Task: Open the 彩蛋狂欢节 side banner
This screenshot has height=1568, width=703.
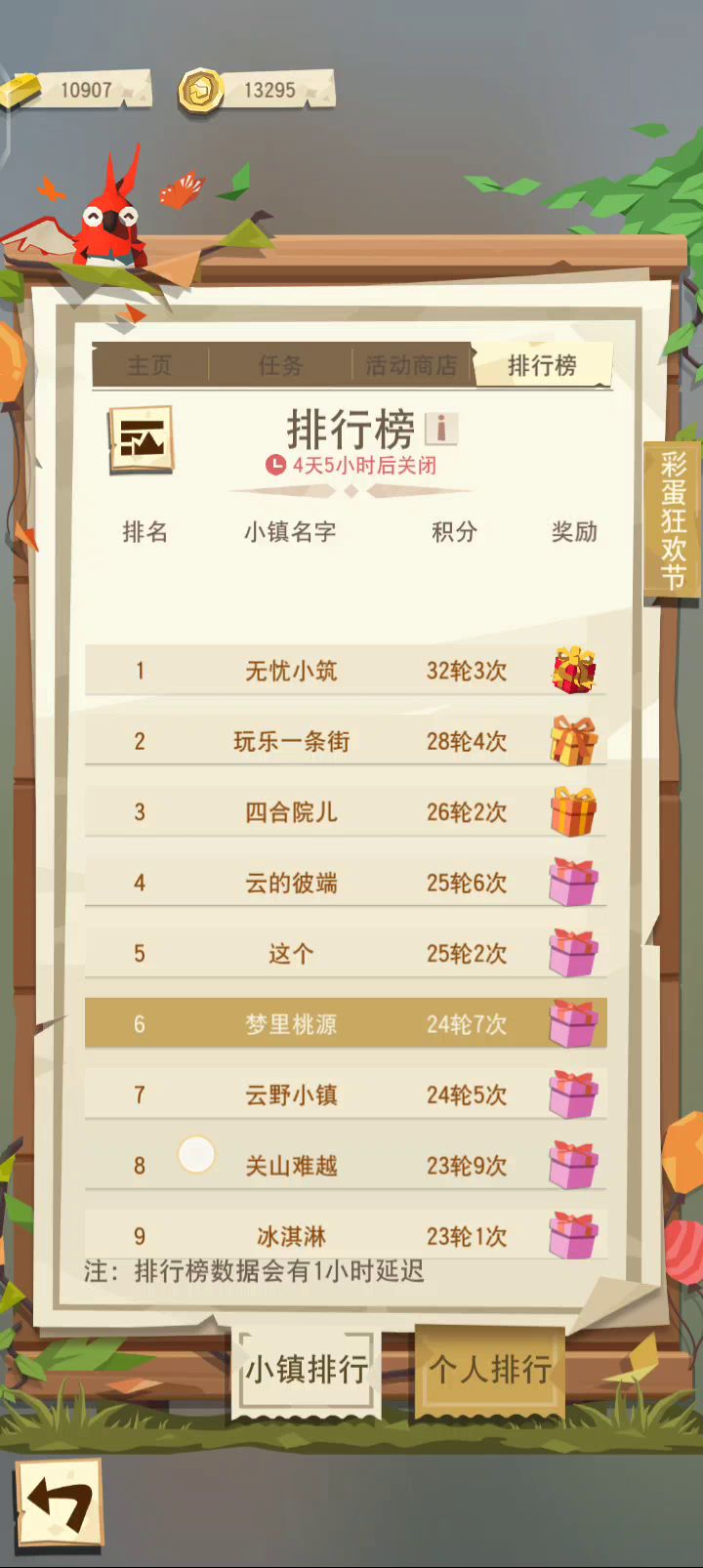Action: pos(673,520)
